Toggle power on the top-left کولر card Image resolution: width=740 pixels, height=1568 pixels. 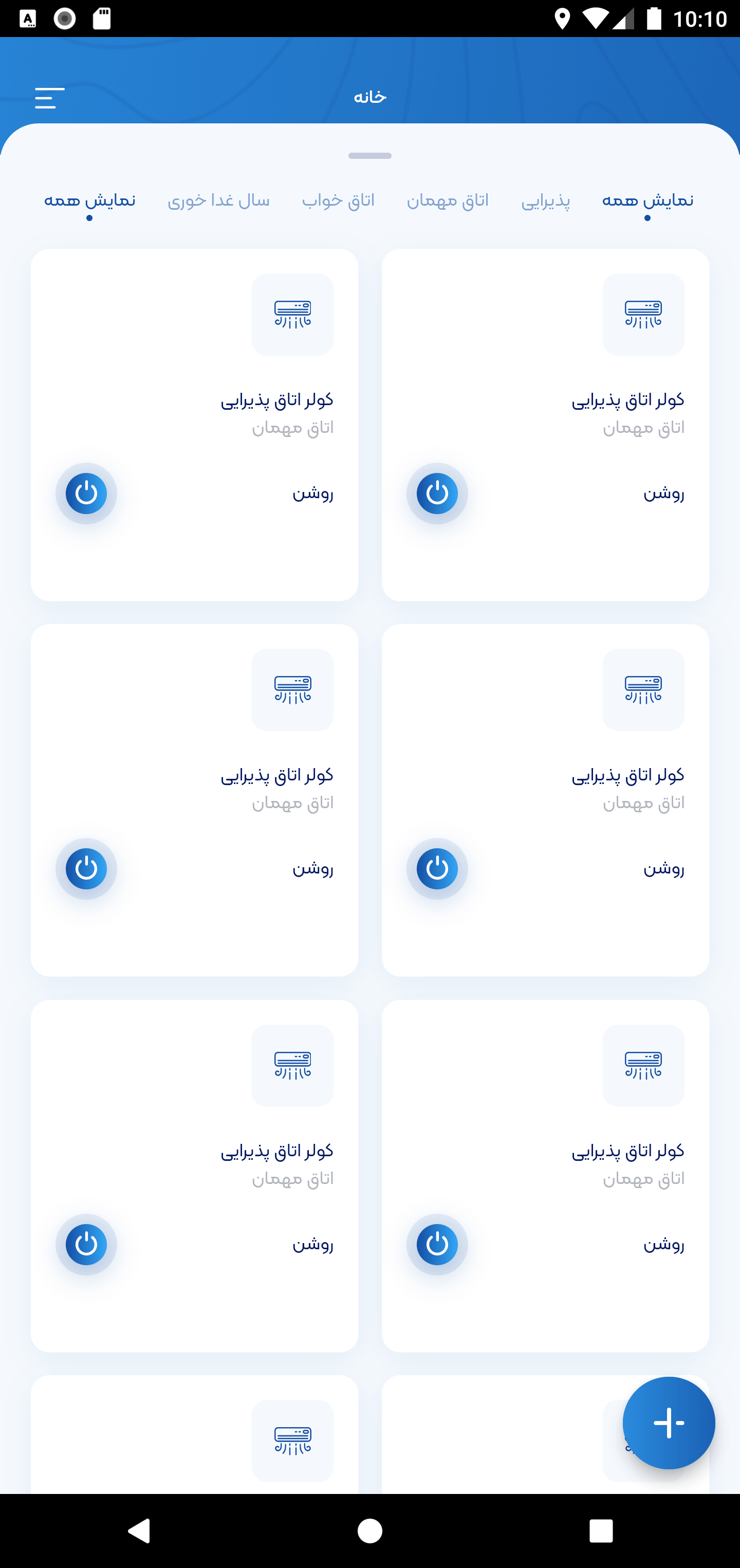86,494
